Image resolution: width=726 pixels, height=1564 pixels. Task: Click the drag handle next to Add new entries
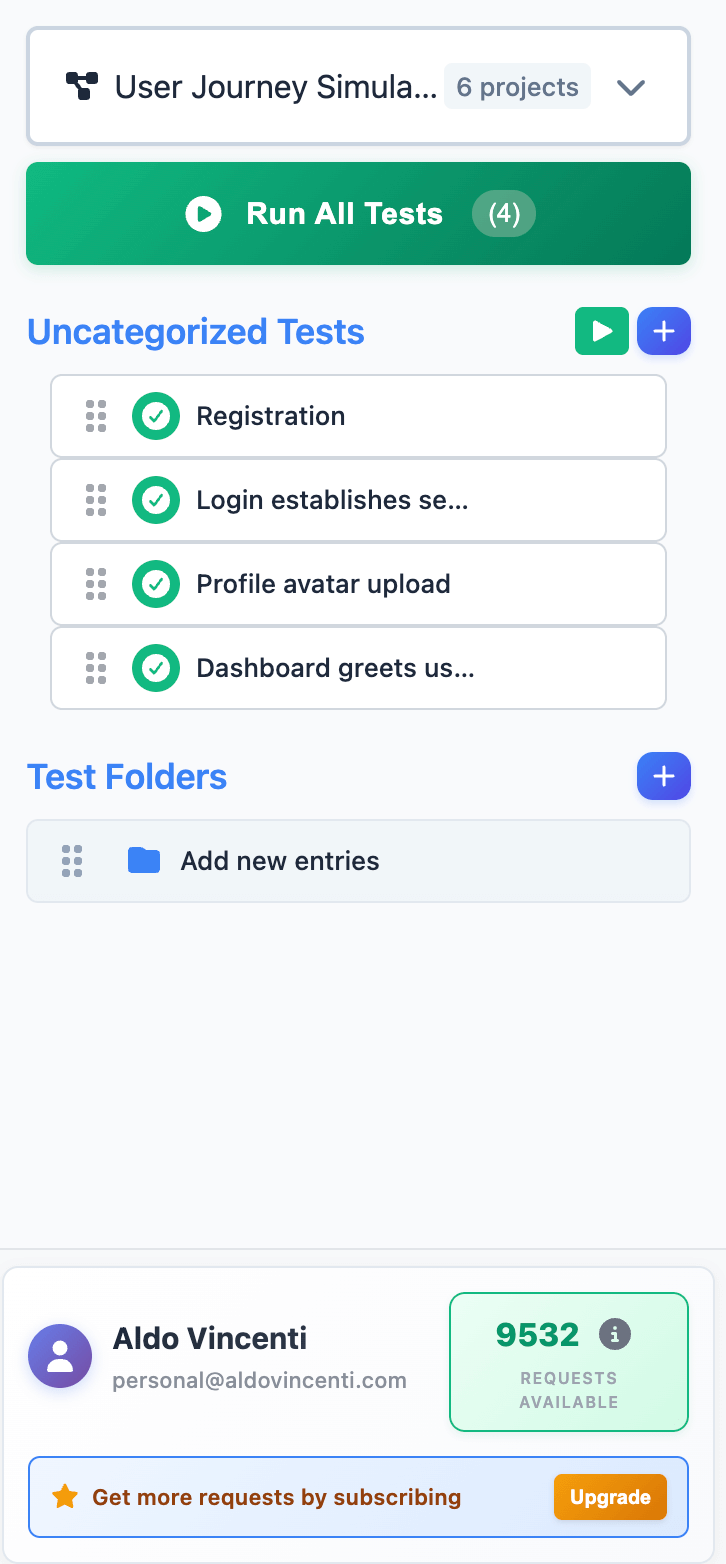(71, 860)
